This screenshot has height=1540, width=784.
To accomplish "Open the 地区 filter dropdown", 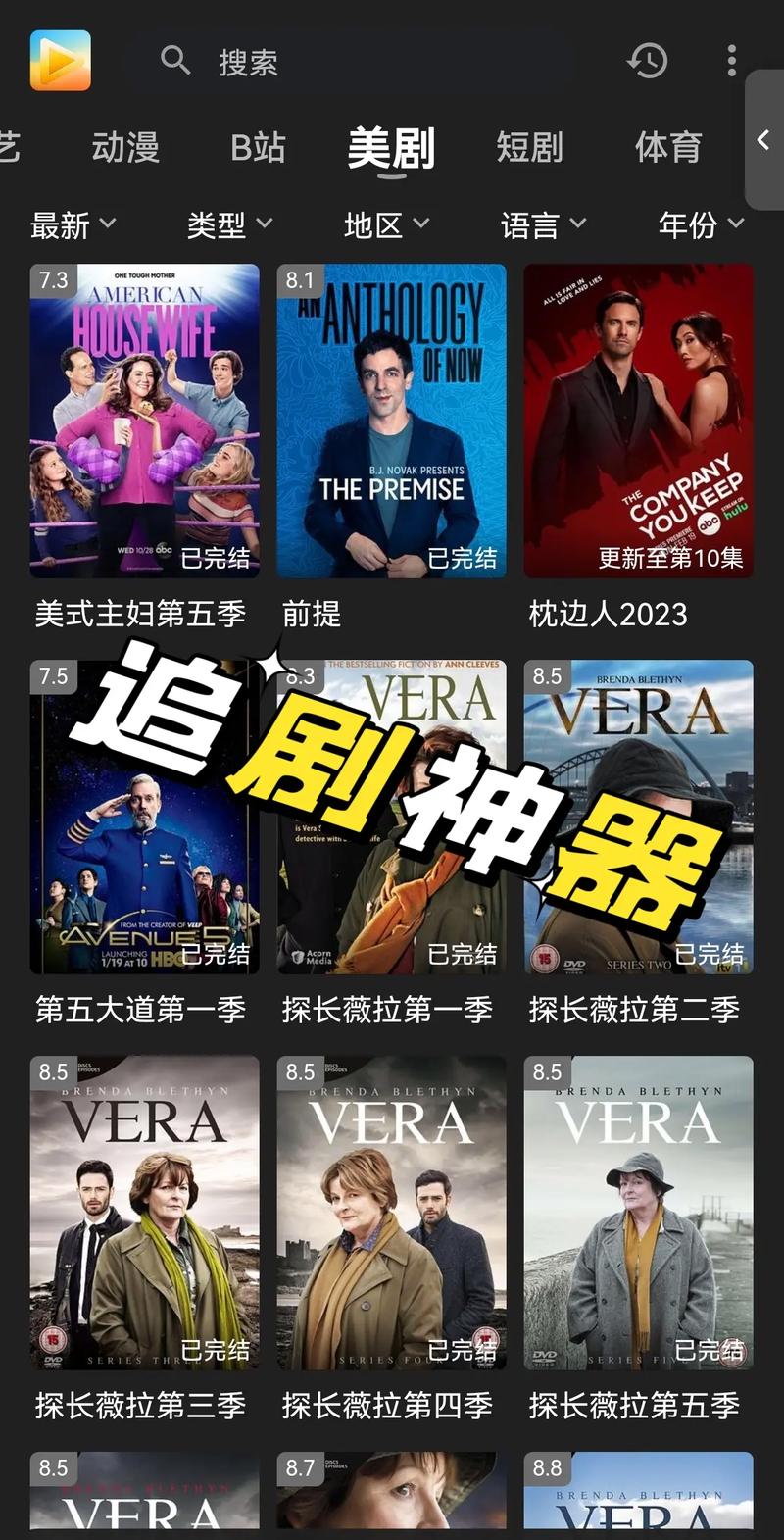I will click(386, 225).
